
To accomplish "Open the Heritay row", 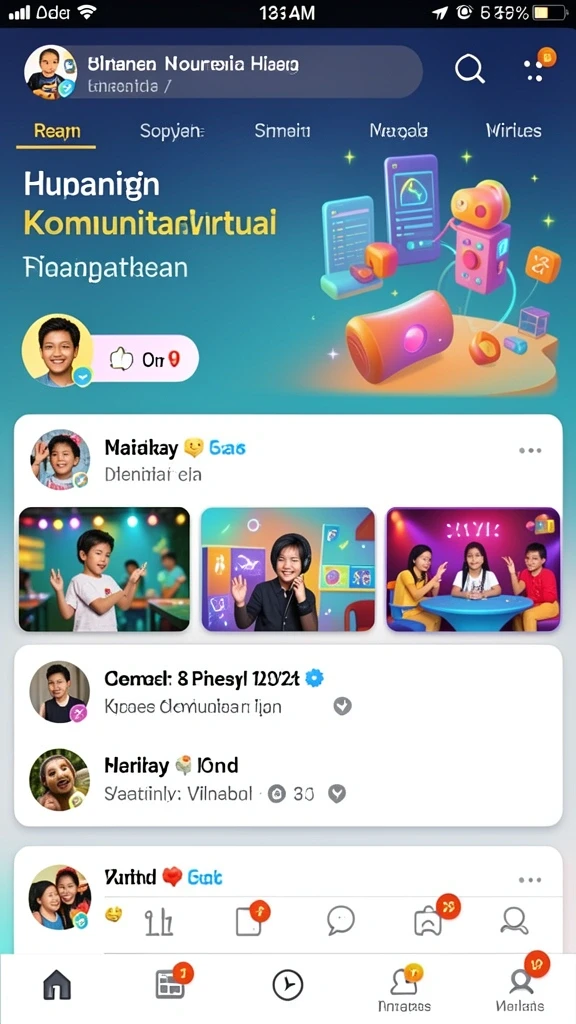I will coord(288,779).
